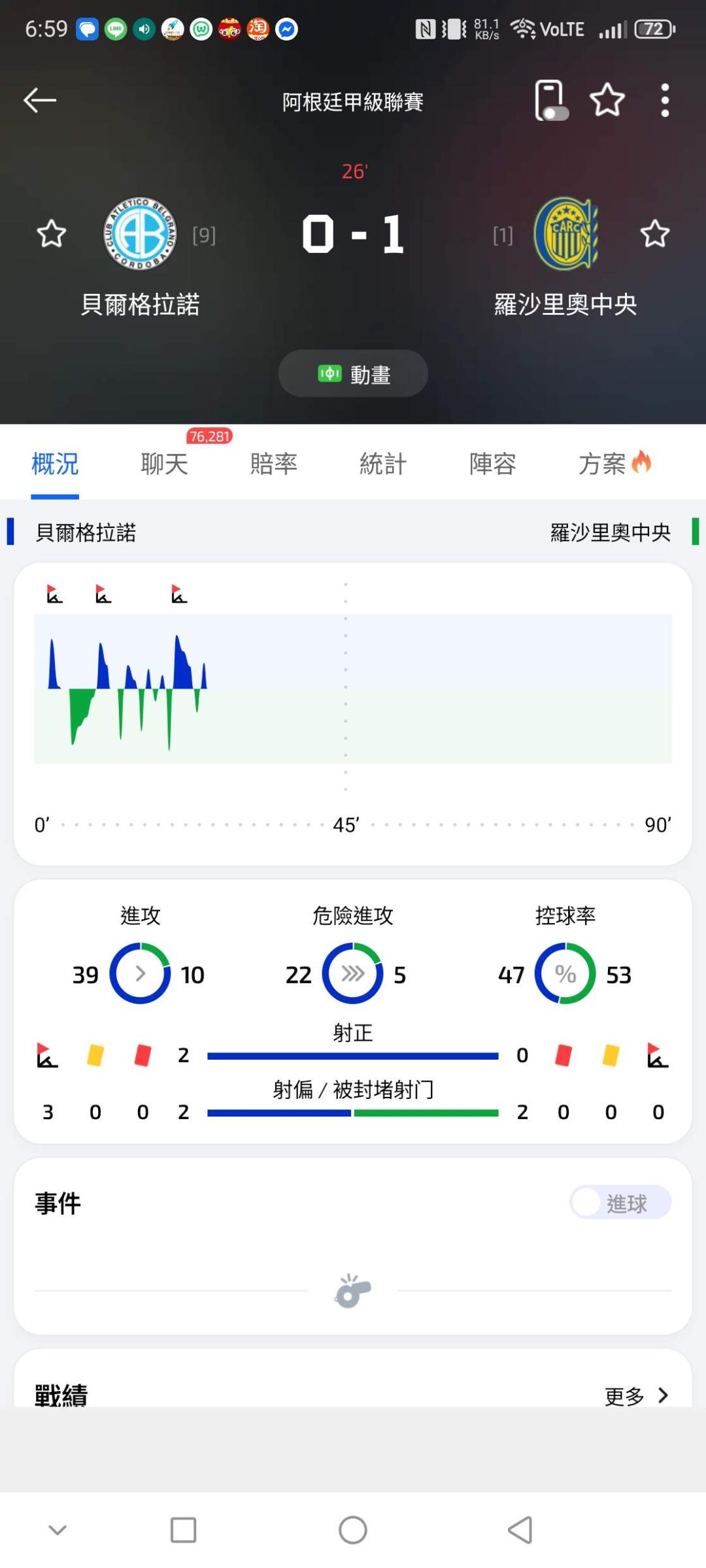Favorite the 羅沙里奧中央 team star
Image resolution: width=706 pixels, height=1568 pixels.
pyautogui.click(x=654, y=234)
